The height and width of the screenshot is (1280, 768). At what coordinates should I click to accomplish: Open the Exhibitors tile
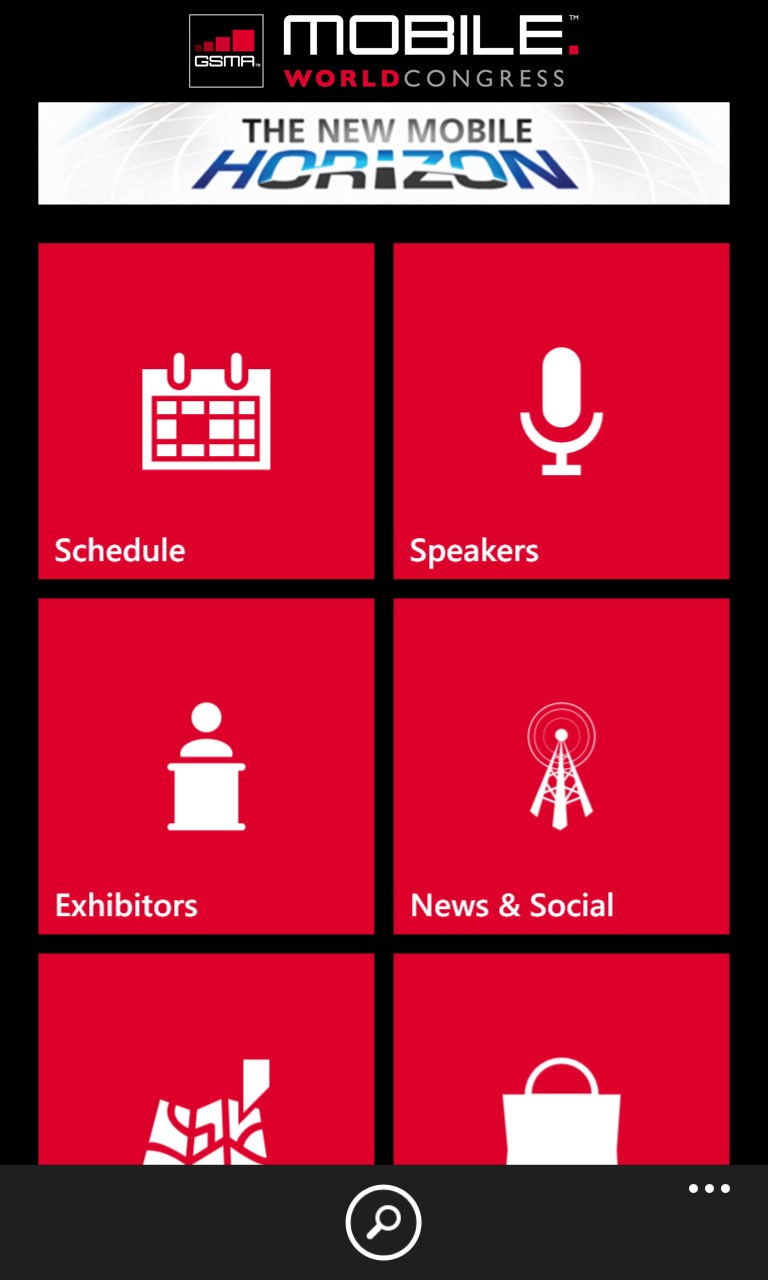click(x=206, y=766)
